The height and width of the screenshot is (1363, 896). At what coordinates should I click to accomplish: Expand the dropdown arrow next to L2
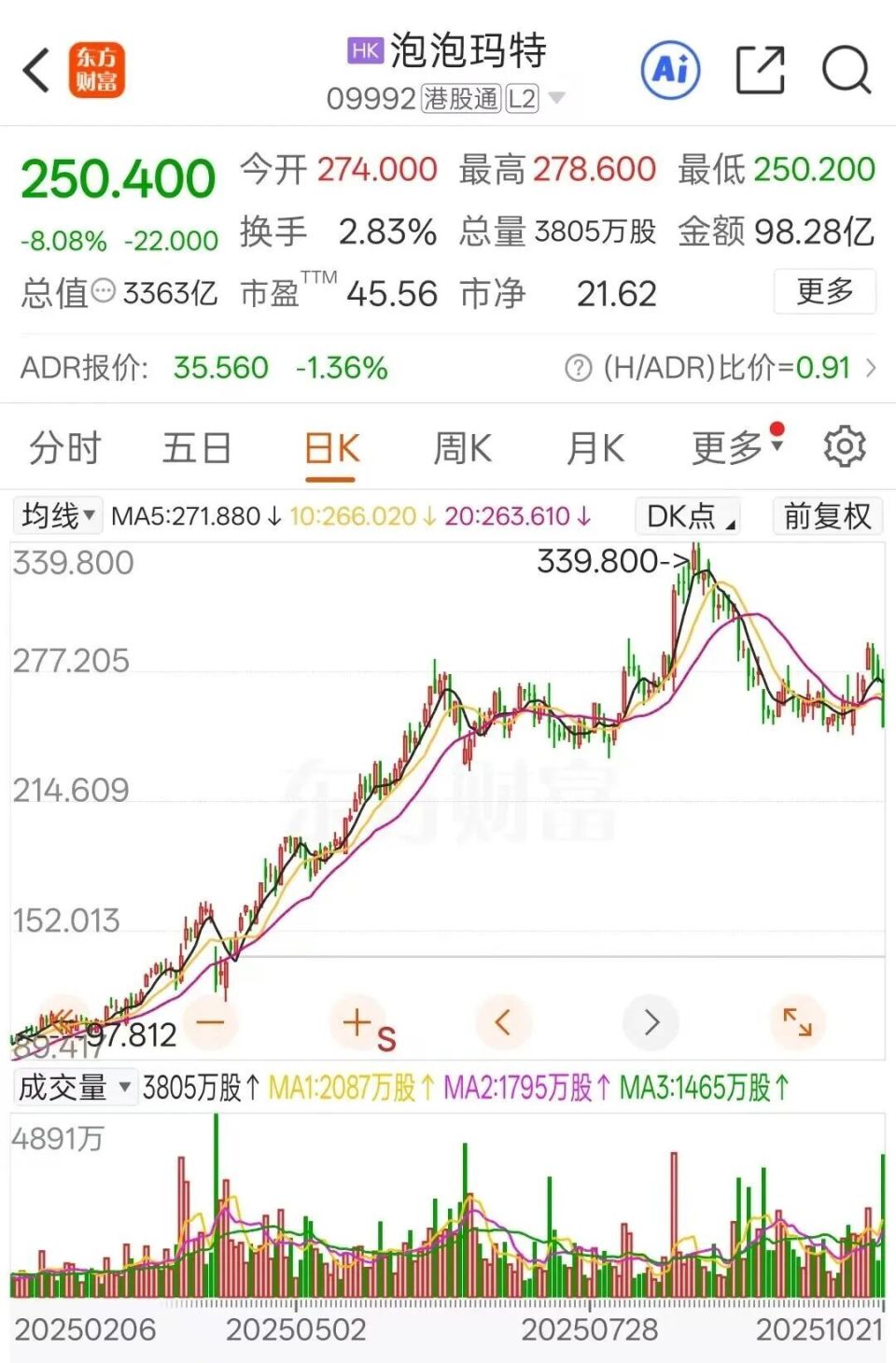[557, 98]
